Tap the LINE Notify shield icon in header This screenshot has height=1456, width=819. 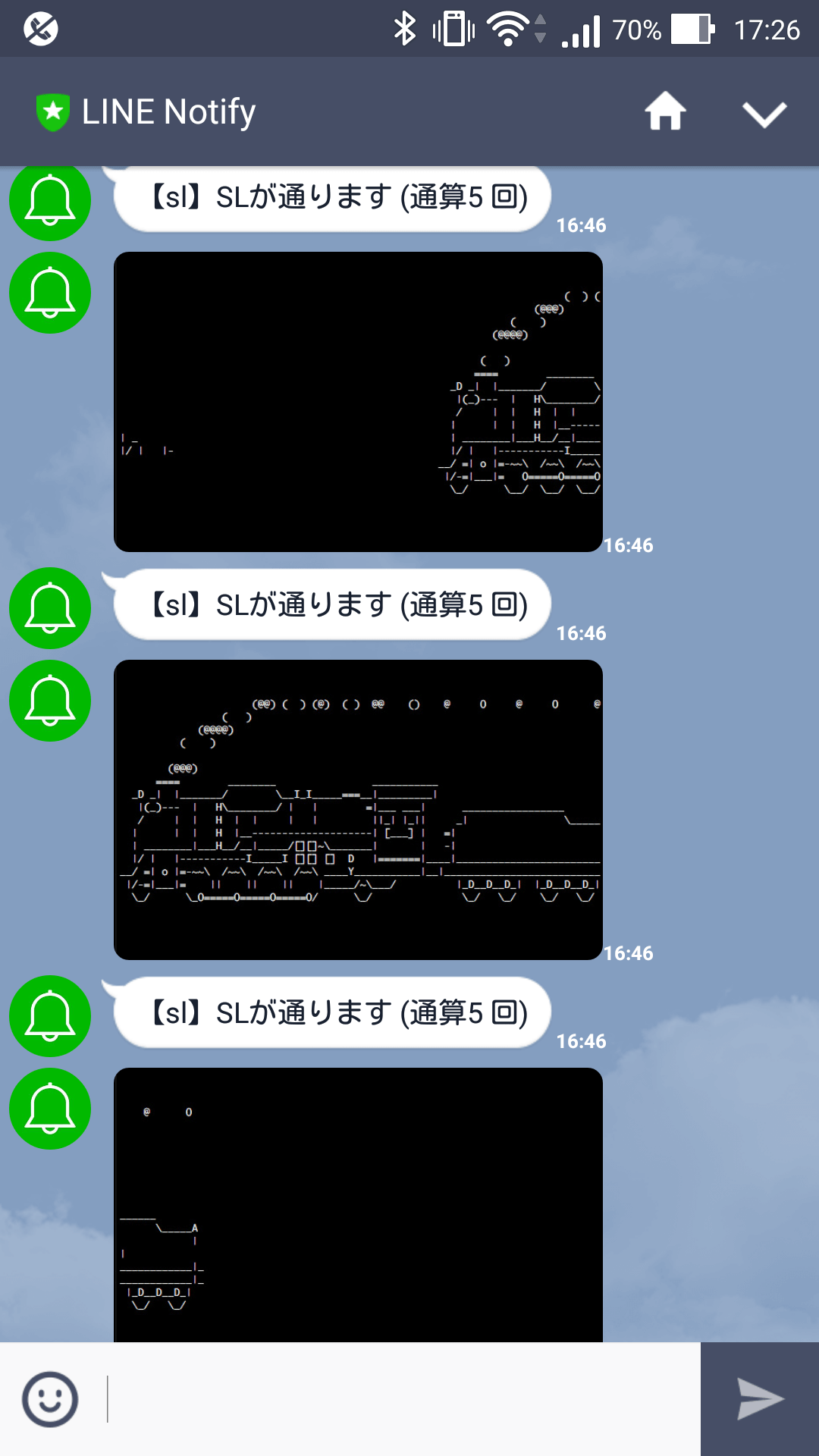(53, 111)
